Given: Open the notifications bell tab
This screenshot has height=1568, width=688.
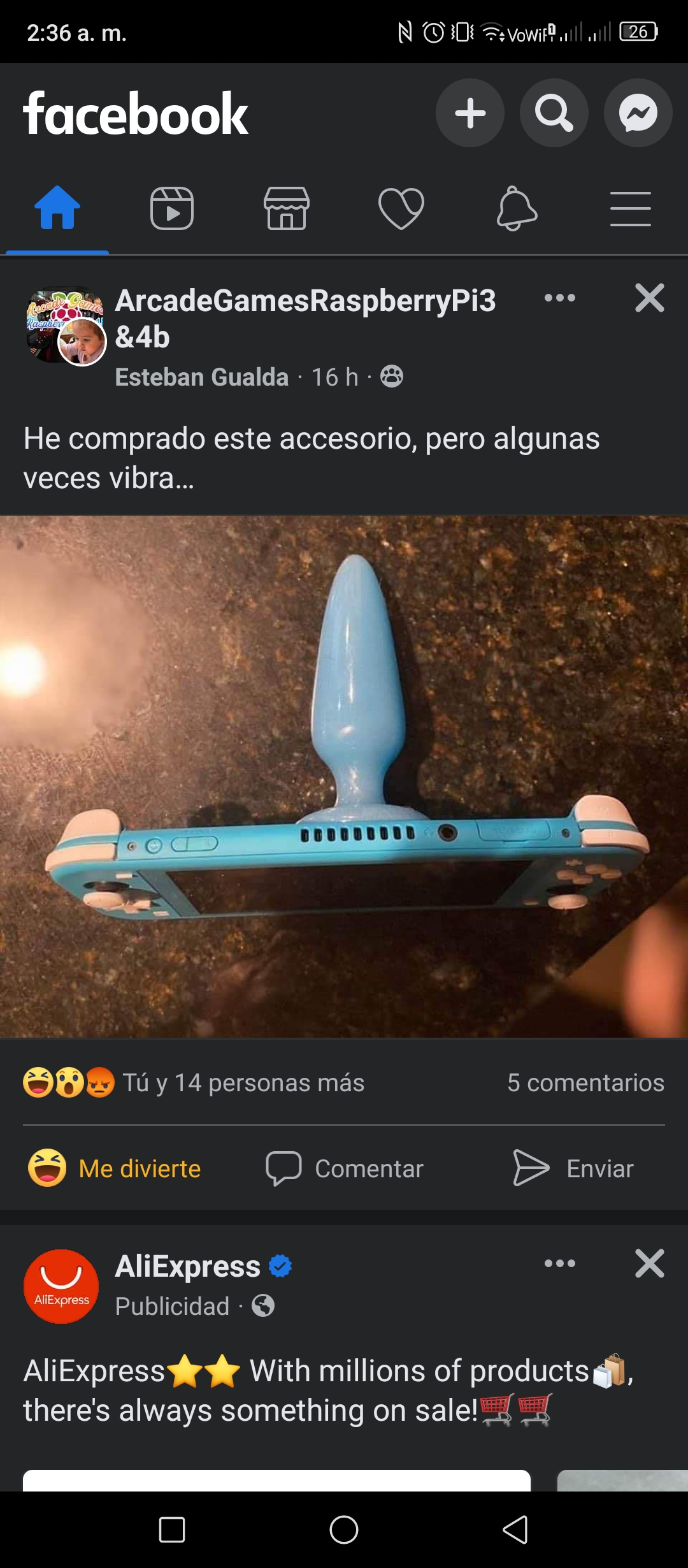Looking at the screenshot, I should (x=517, y=208).
